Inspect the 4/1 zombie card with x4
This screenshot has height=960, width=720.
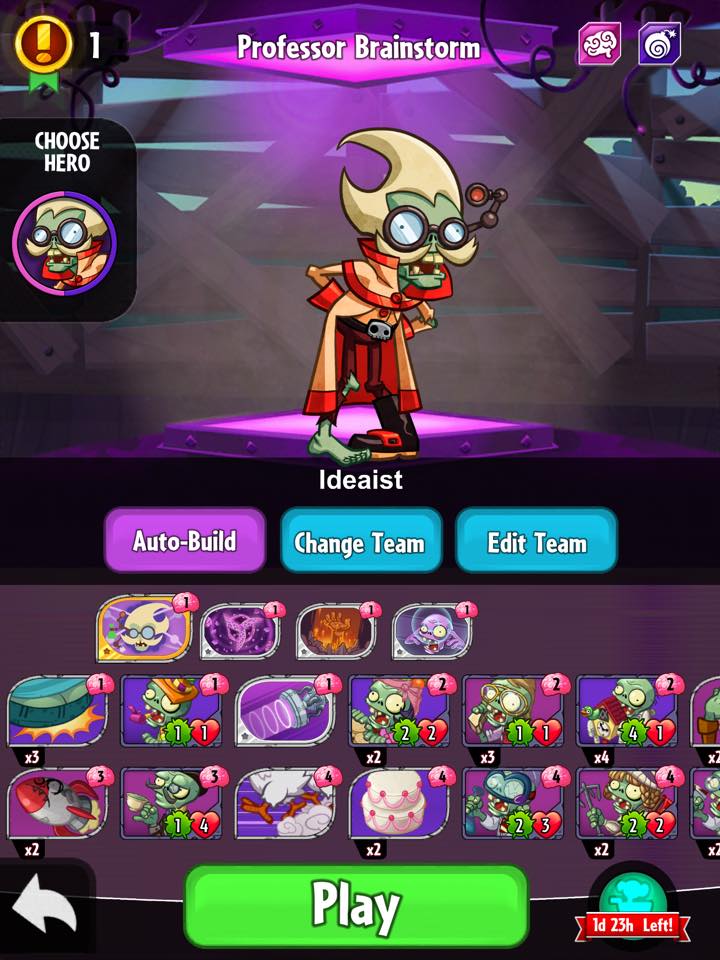626,711
